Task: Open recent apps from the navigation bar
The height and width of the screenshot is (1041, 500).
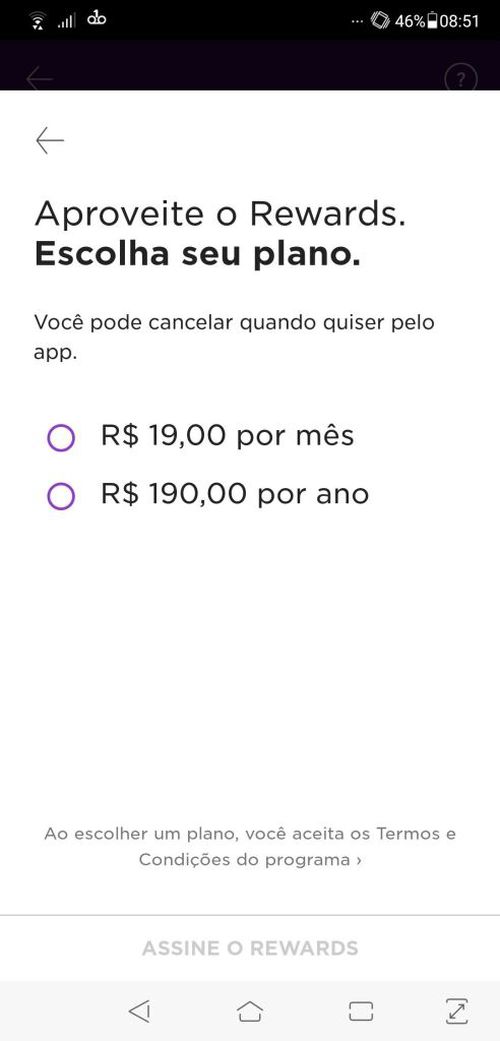Action: [x=361, y=1010]
